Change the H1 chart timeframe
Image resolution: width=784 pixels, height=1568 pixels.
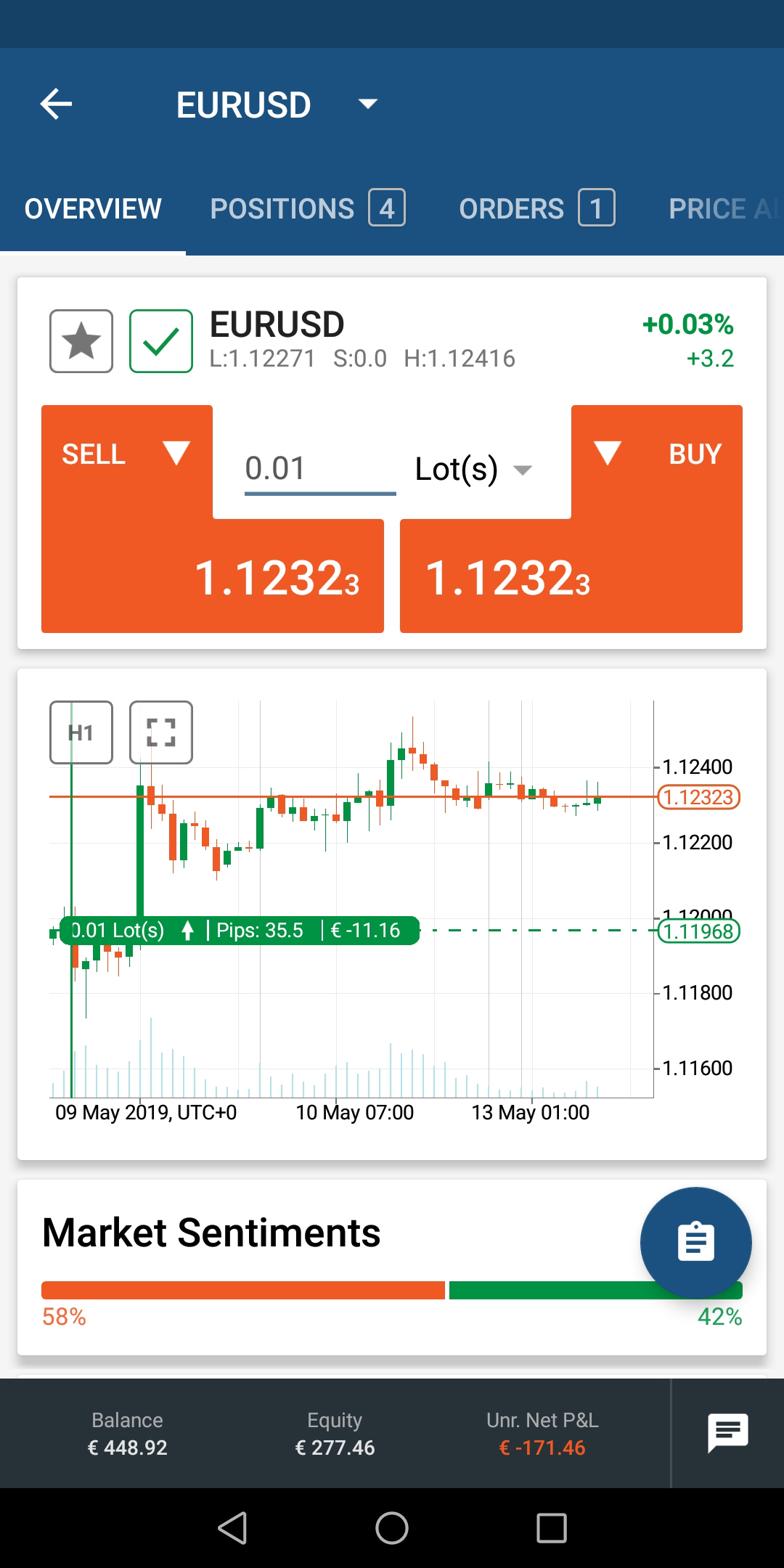[81, 732]
